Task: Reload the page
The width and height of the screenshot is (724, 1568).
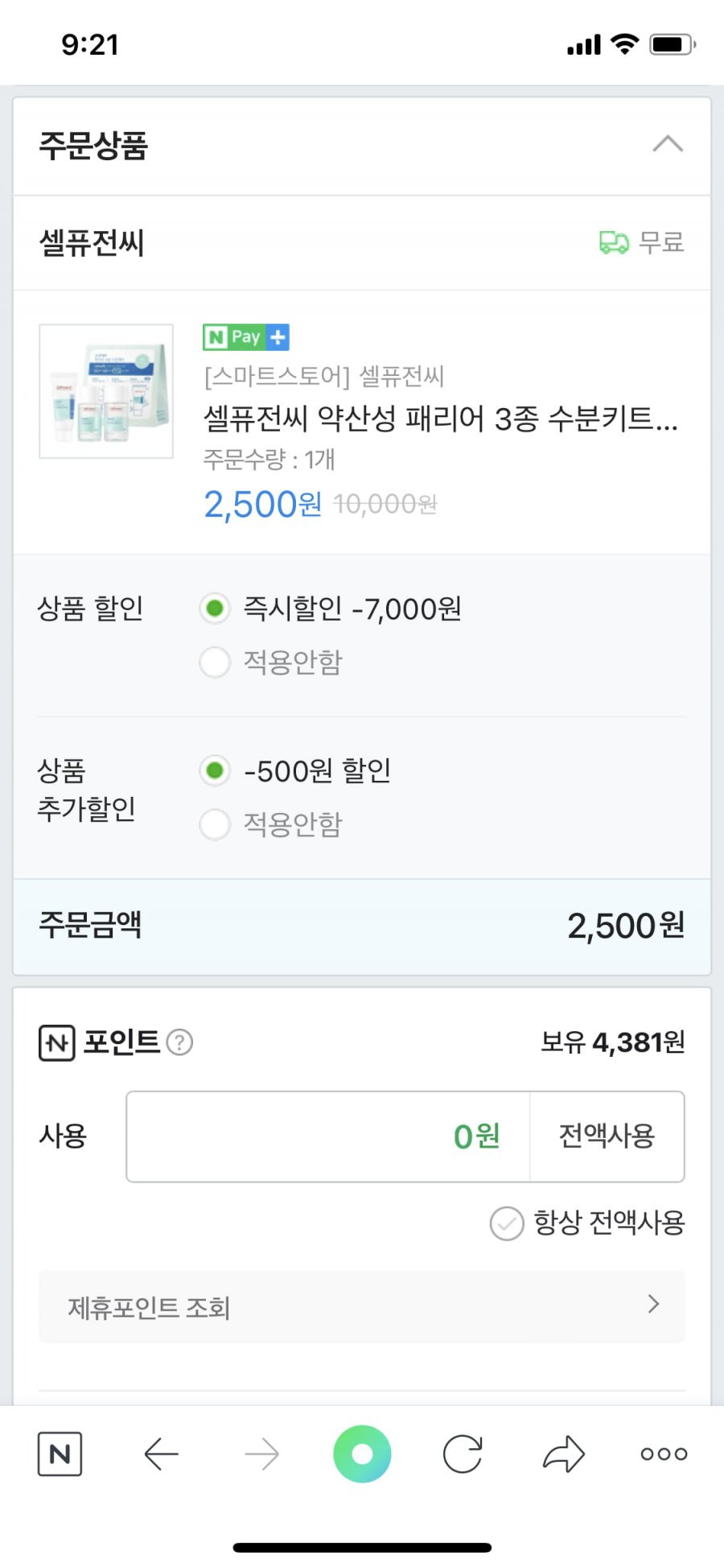Action: point(463,1454)
